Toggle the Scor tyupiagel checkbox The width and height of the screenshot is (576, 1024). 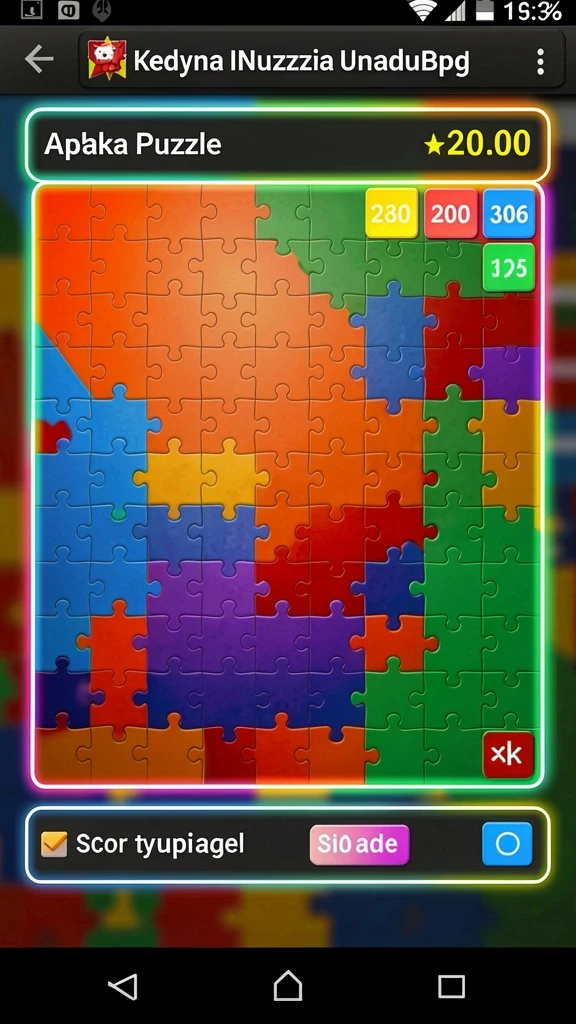point(54,844)
